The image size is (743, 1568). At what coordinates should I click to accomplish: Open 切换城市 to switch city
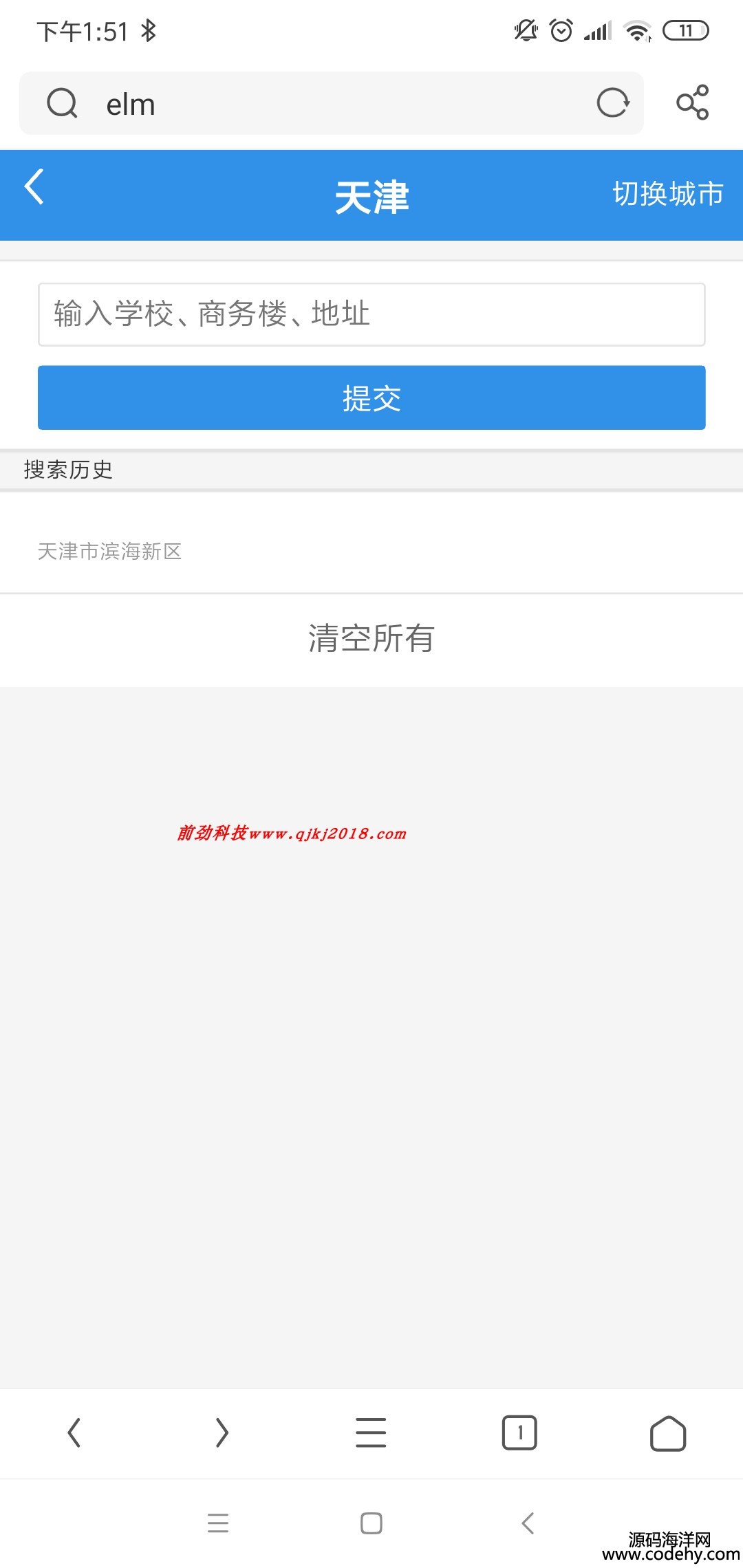pyautogui.click(x=668, y=194)
